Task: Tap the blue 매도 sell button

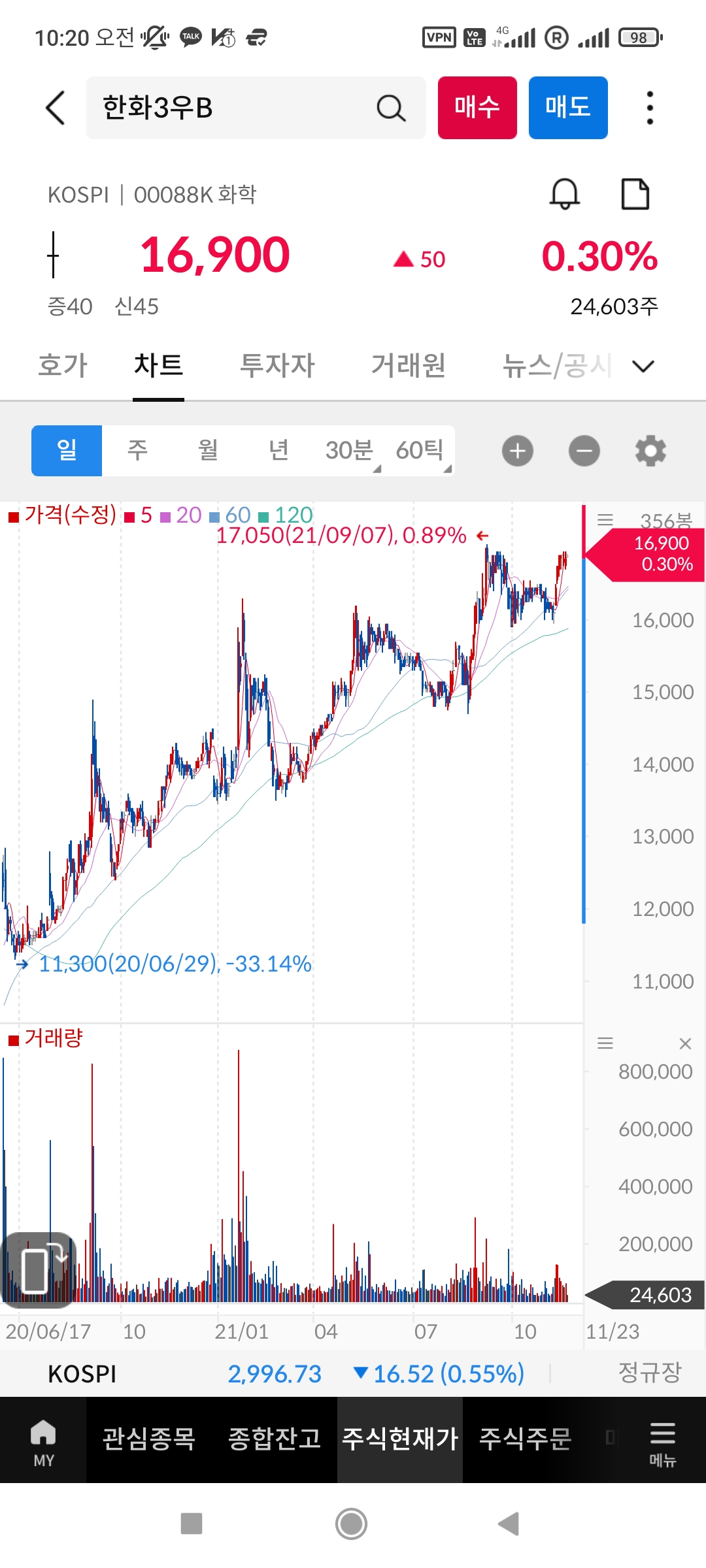Action: pyautogui.click(x=568, y=108)
